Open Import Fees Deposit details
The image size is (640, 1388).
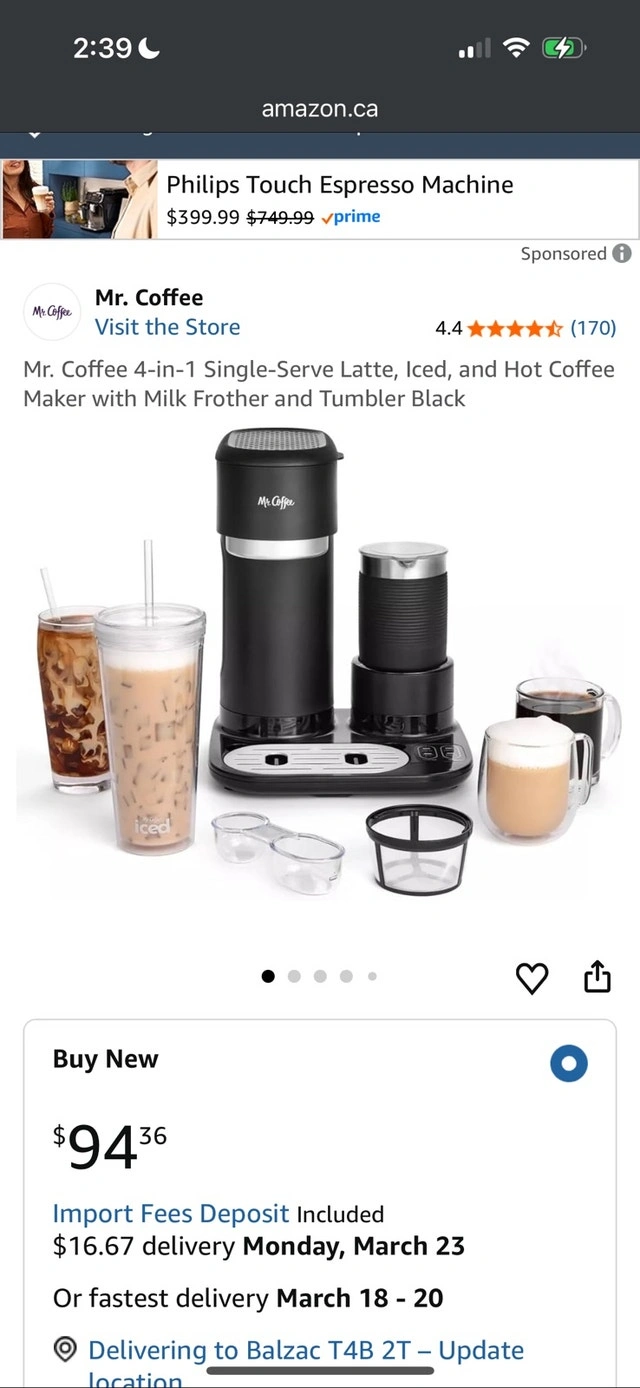click(171, 1214)
